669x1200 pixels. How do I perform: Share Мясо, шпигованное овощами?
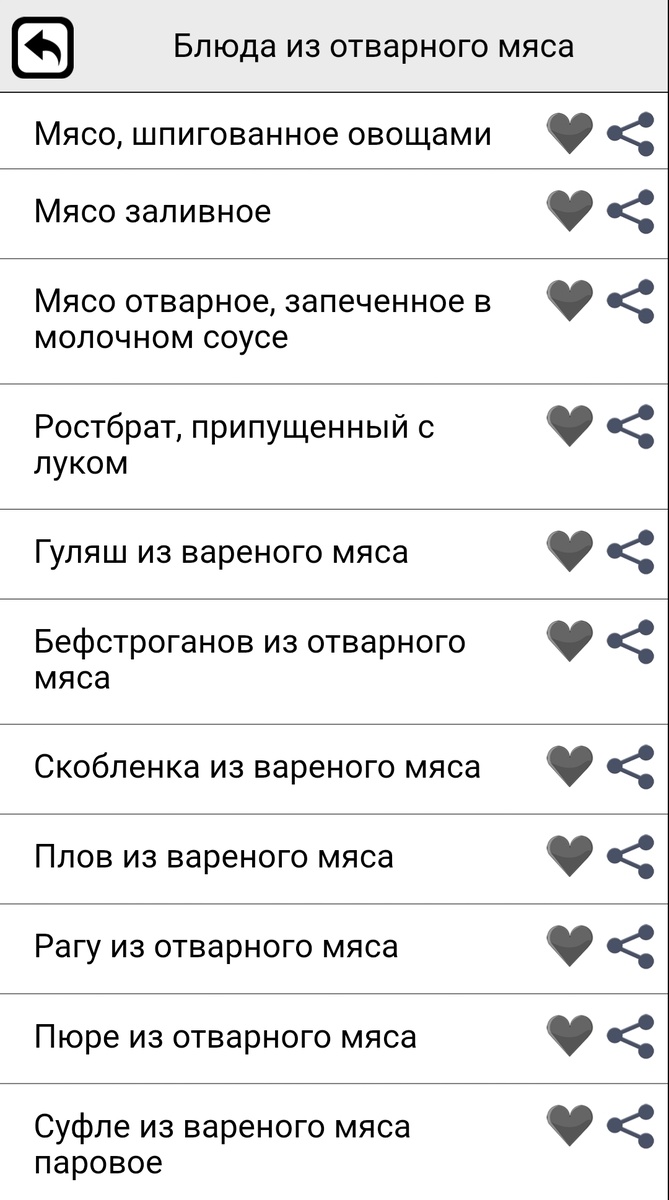631,133
